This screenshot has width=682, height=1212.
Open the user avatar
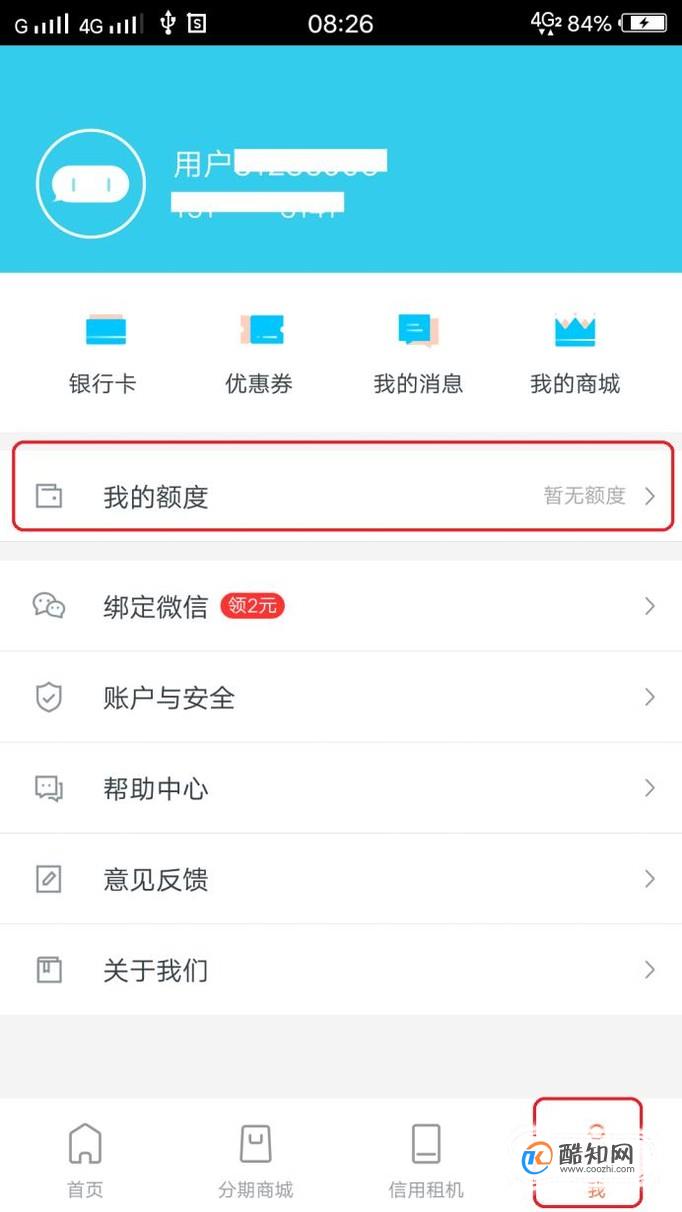(91, 183)
